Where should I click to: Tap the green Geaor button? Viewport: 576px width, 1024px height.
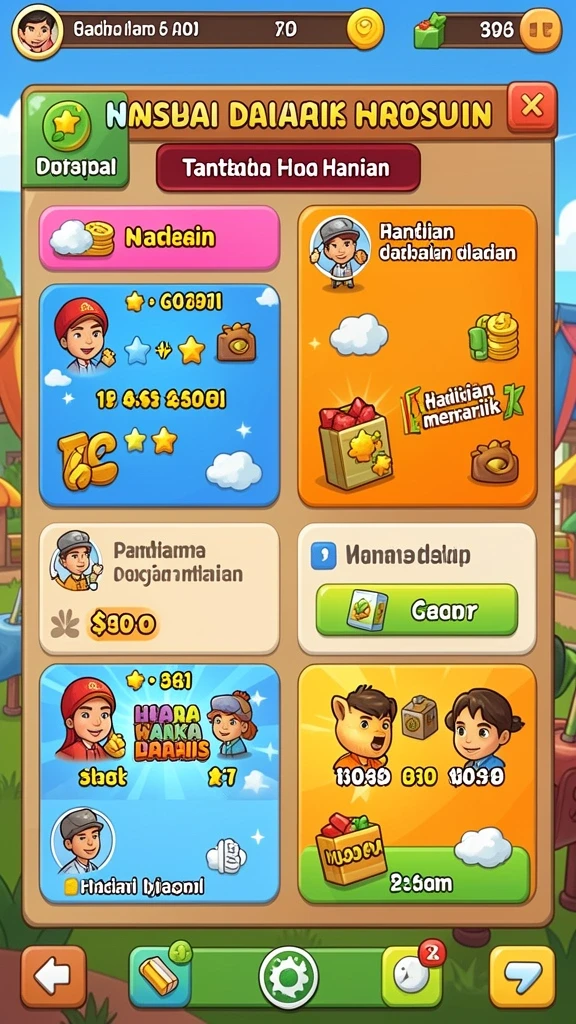coord(417,610)
